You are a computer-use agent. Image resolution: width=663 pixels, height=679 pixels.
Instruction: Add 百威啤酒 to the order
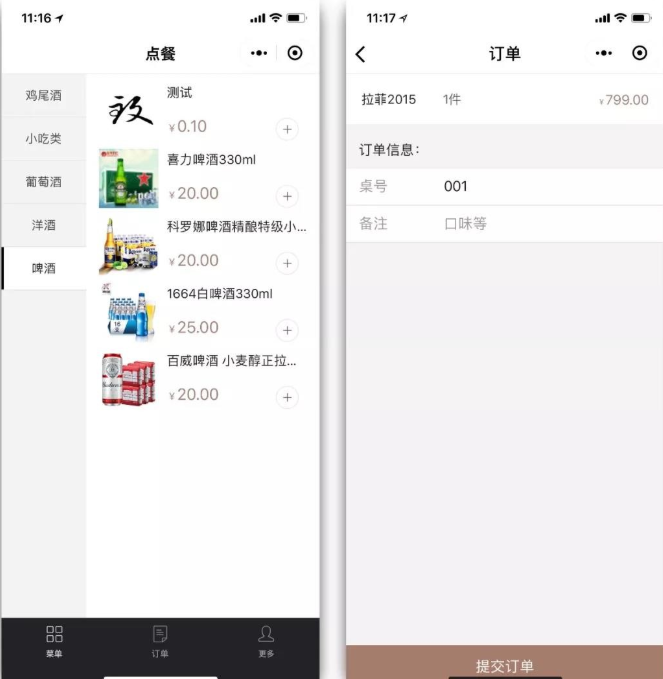(x=287, y=397)
